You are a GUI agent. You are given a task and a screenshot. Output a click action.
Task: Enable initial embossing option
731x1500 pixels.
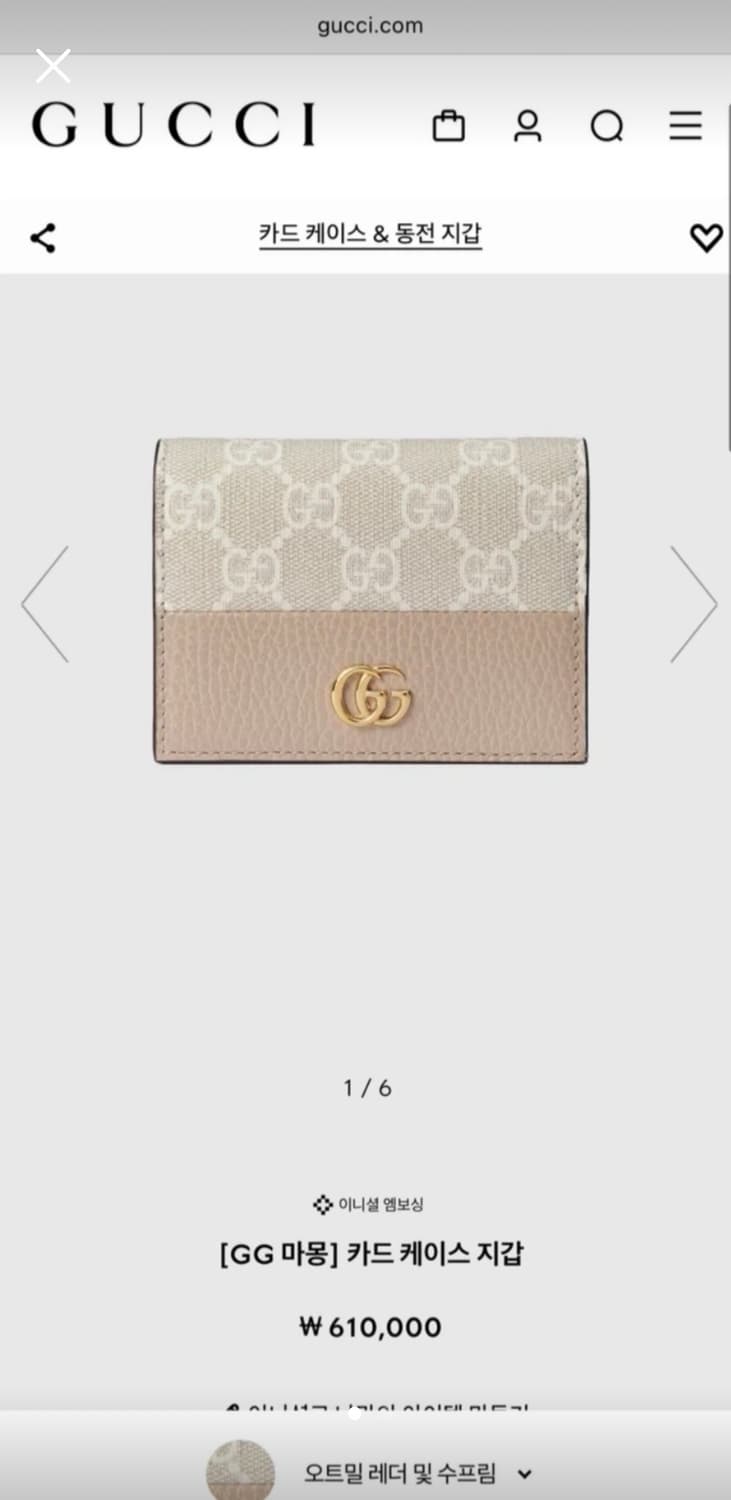coord(370,1204)
